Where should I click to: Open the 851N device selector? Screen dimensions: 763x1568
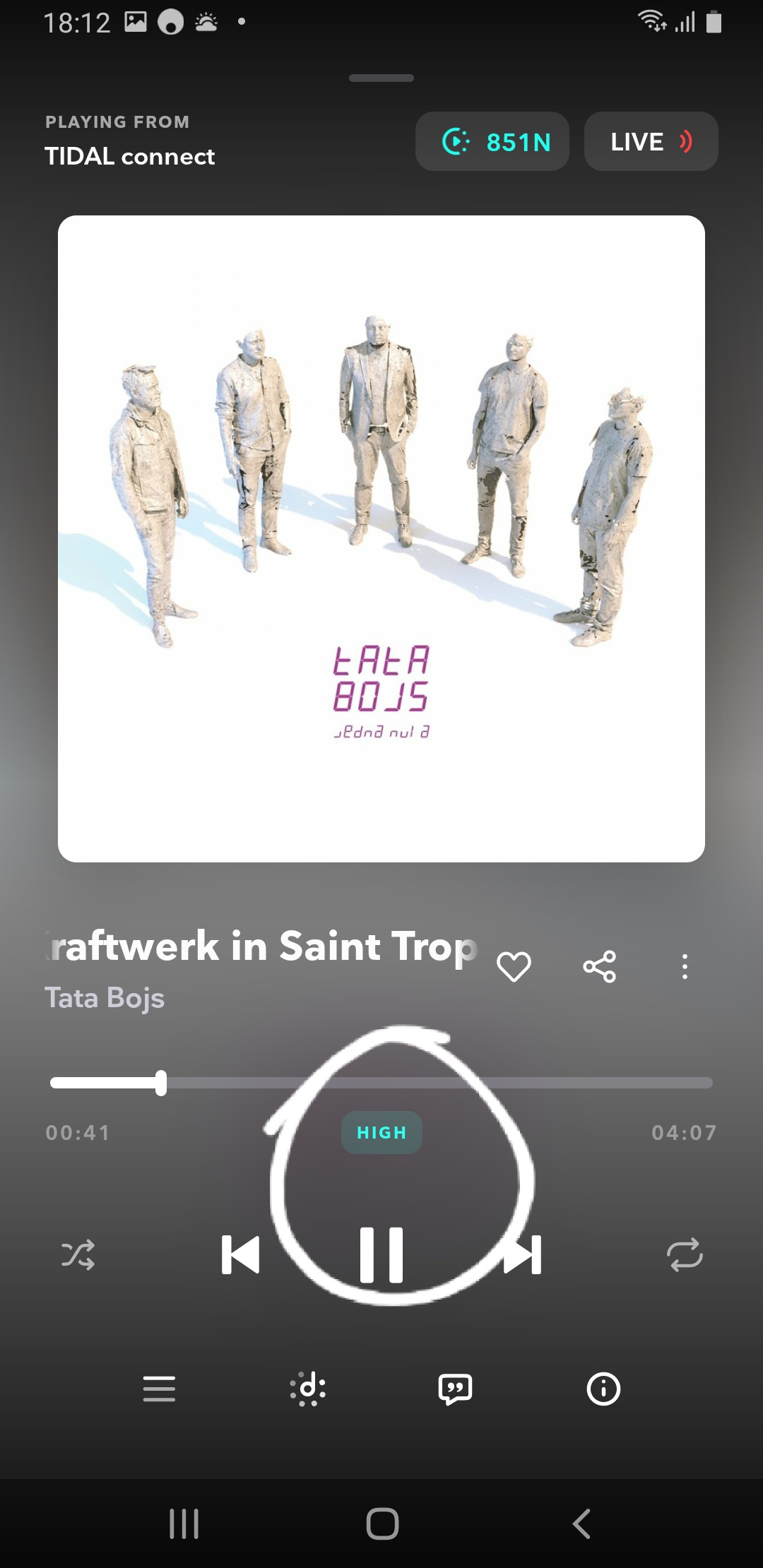tap(492, 142)
